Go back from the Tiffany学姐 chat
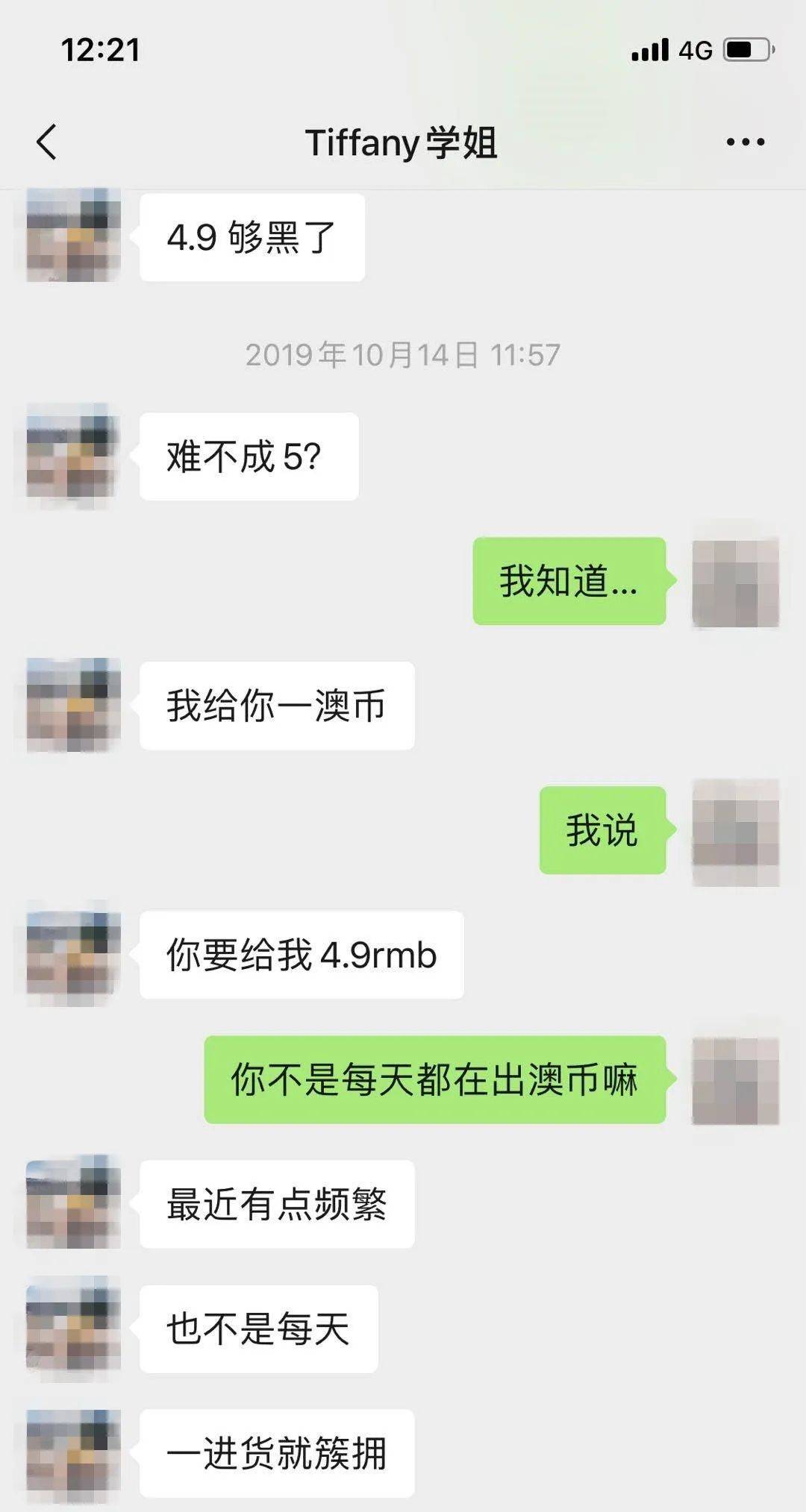 [x=46, y=142]
